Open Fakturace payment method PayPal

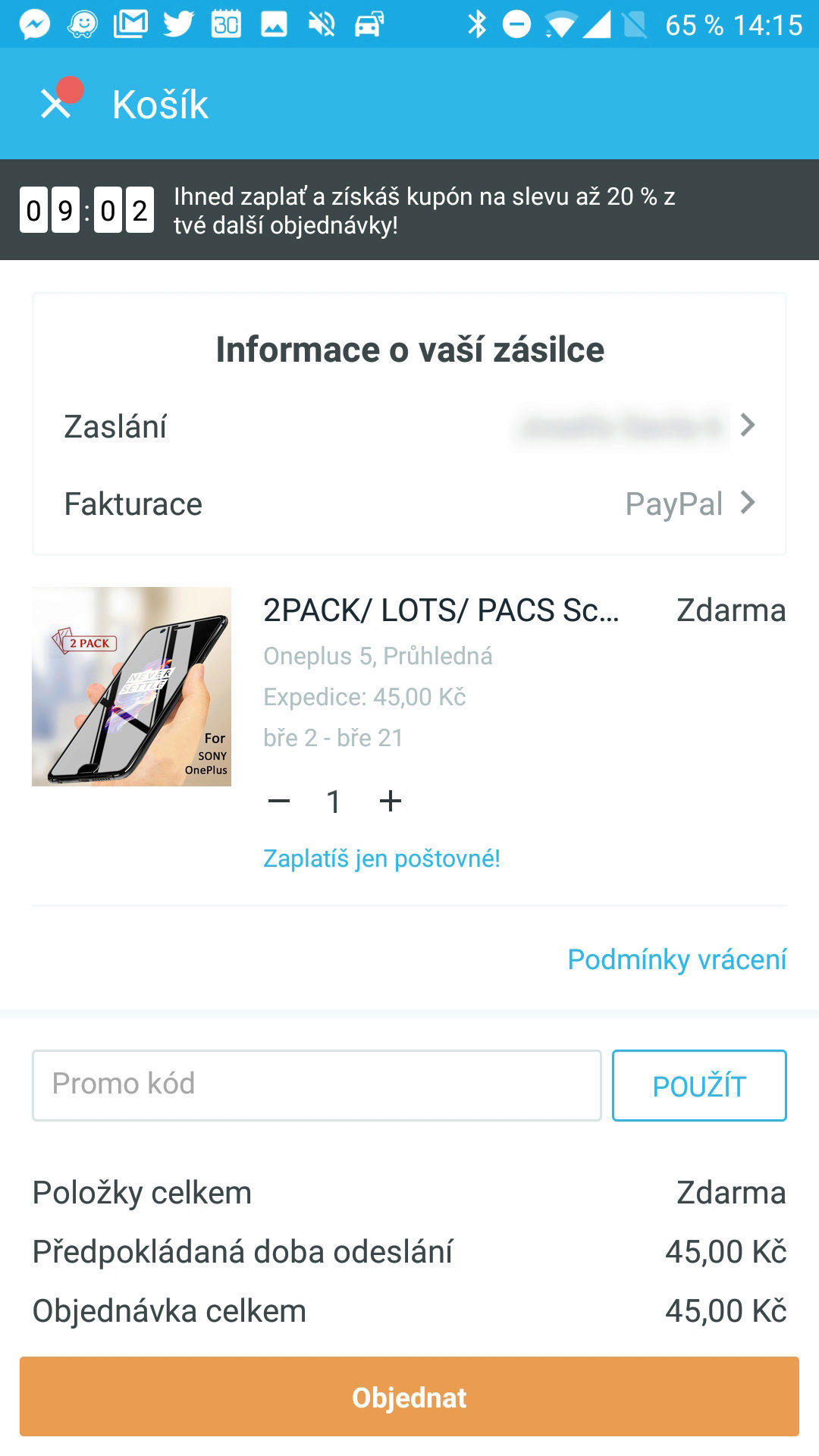(409, 504)
